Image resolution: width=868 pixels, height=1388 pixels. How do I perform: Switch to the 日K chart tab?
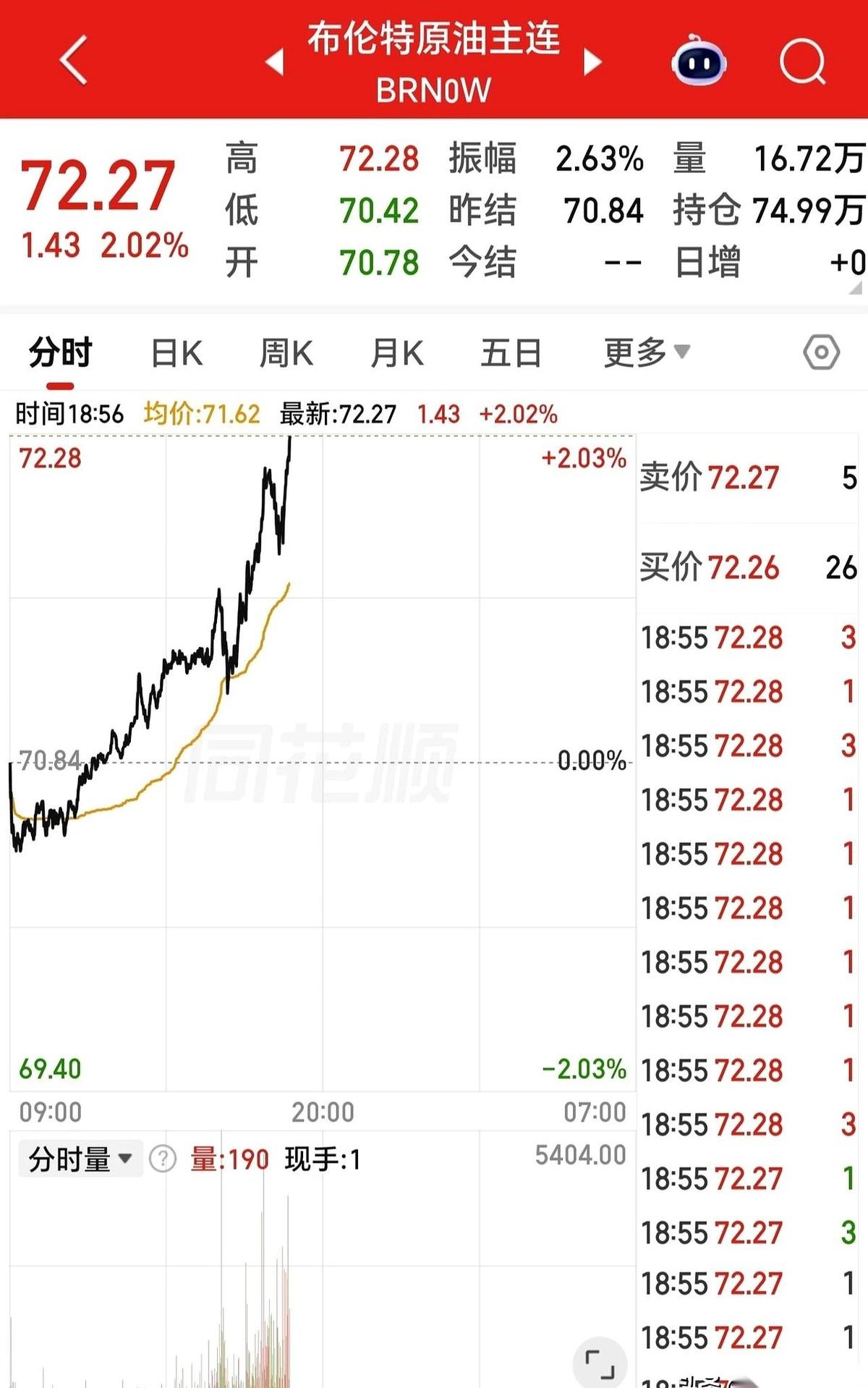[176, 352]
